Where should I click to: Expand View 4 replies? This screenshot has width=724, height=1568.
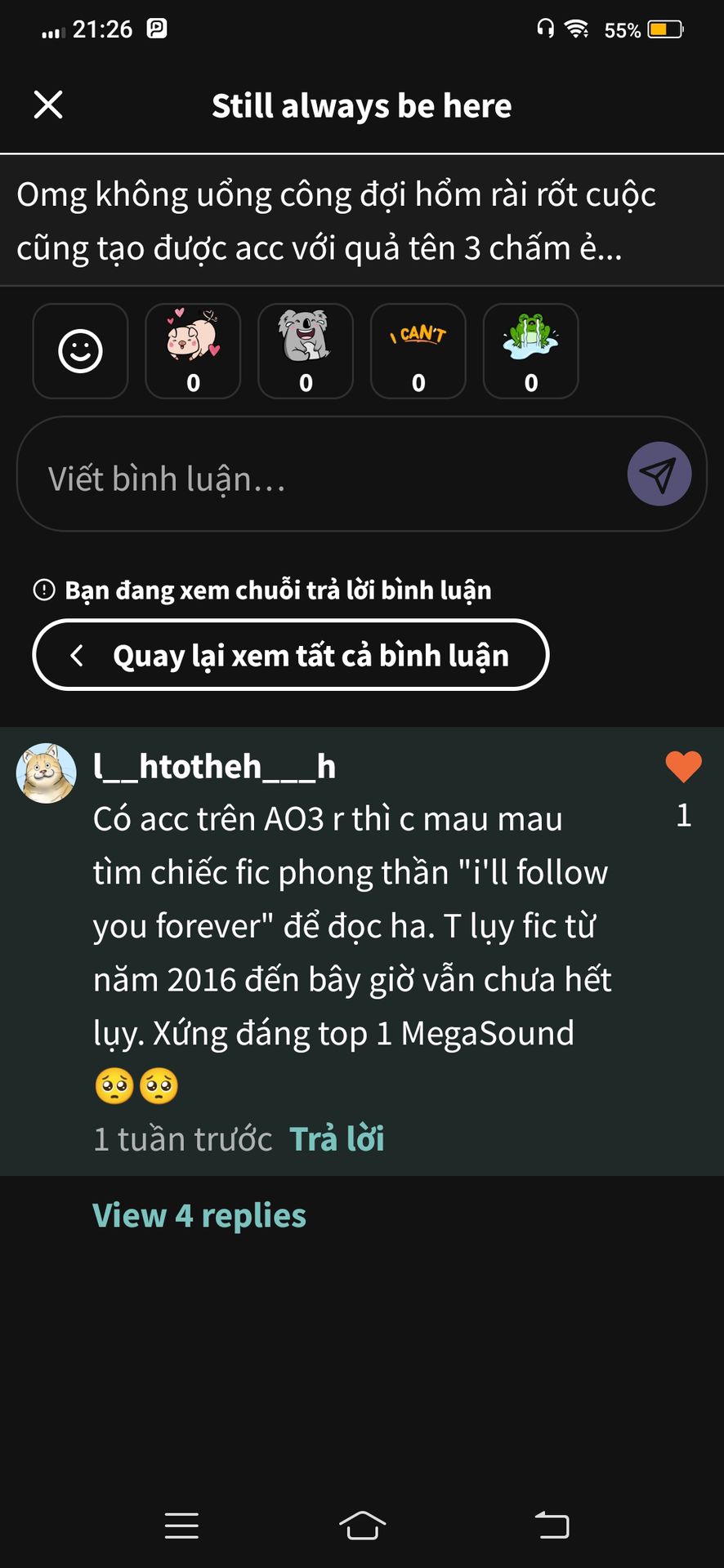click(199, 1215)
